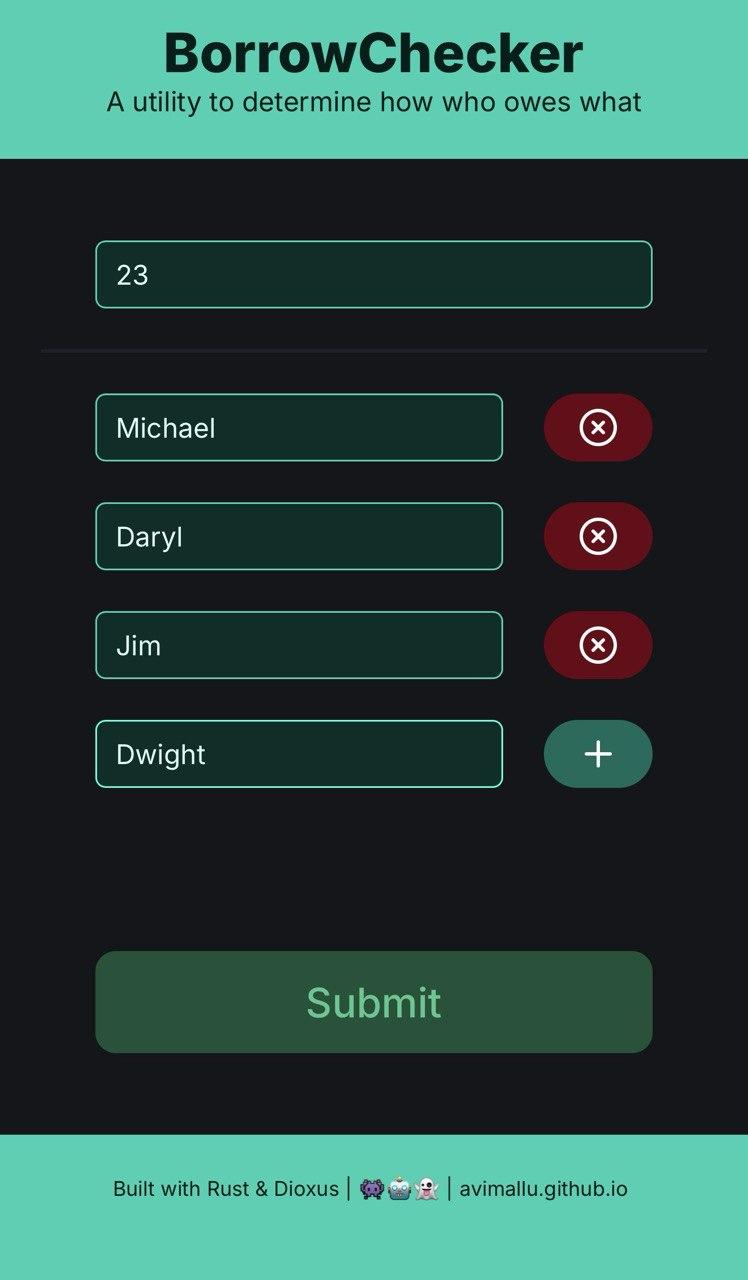Submit the form

373,1002
